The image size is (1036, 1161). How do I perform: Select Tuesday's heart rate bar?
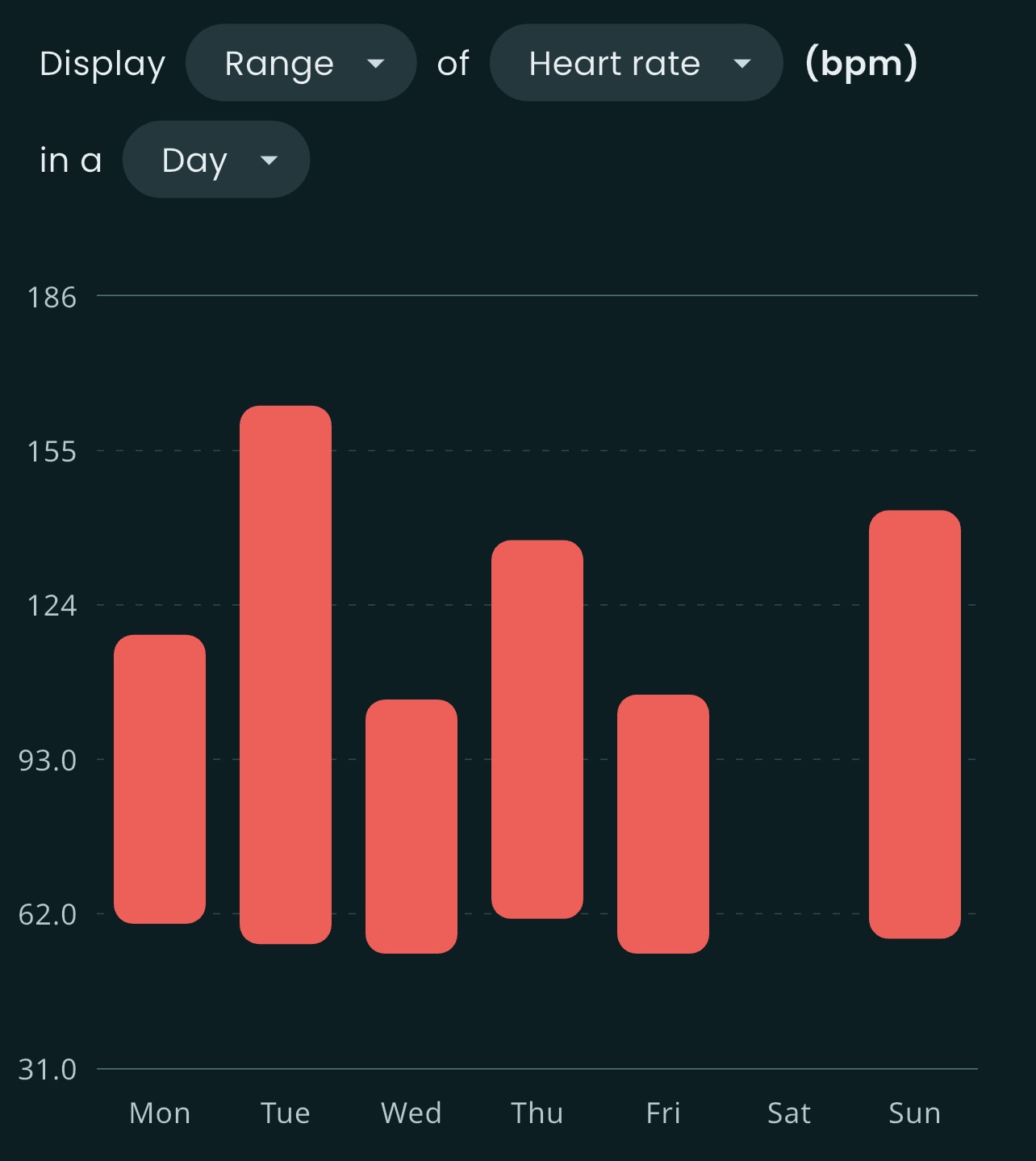pos(286,674)
